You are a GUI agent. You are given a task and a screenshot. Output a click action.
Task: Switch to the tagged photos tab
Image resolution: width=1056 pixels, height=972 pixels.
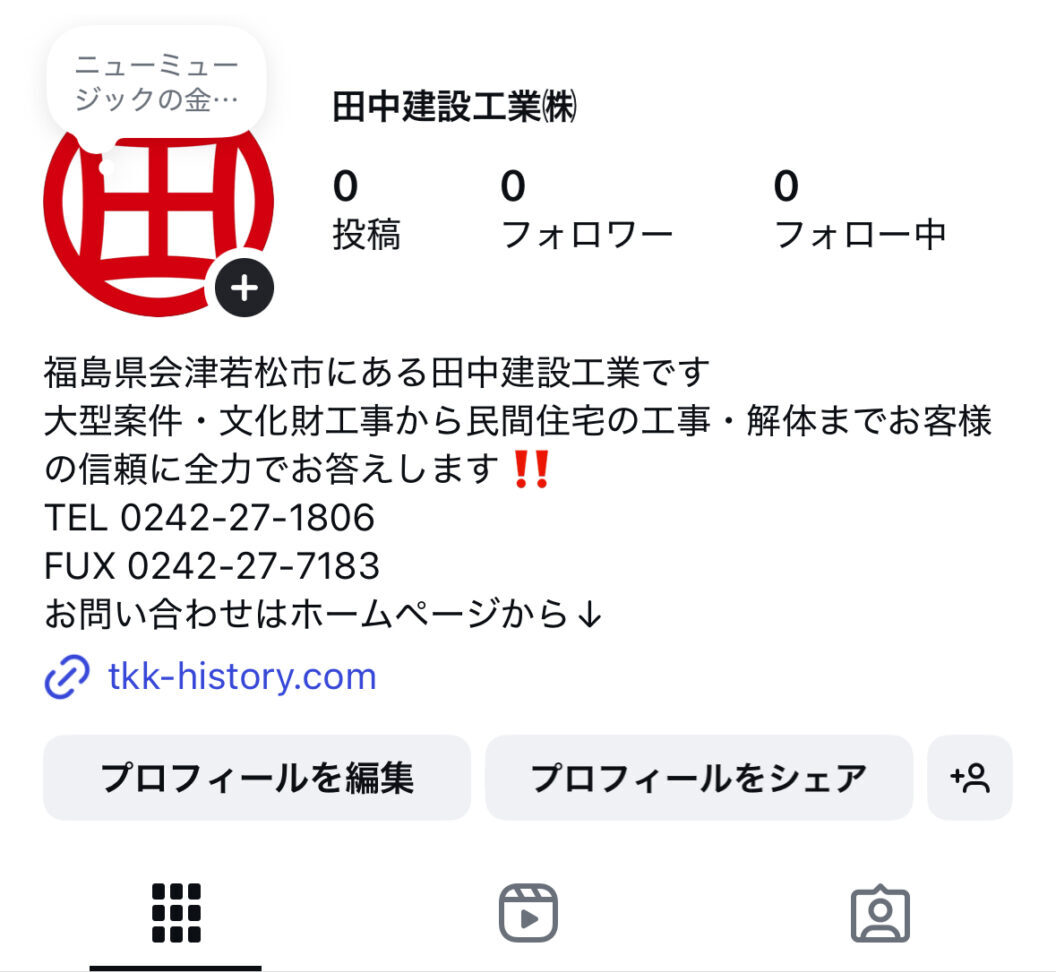880,912
